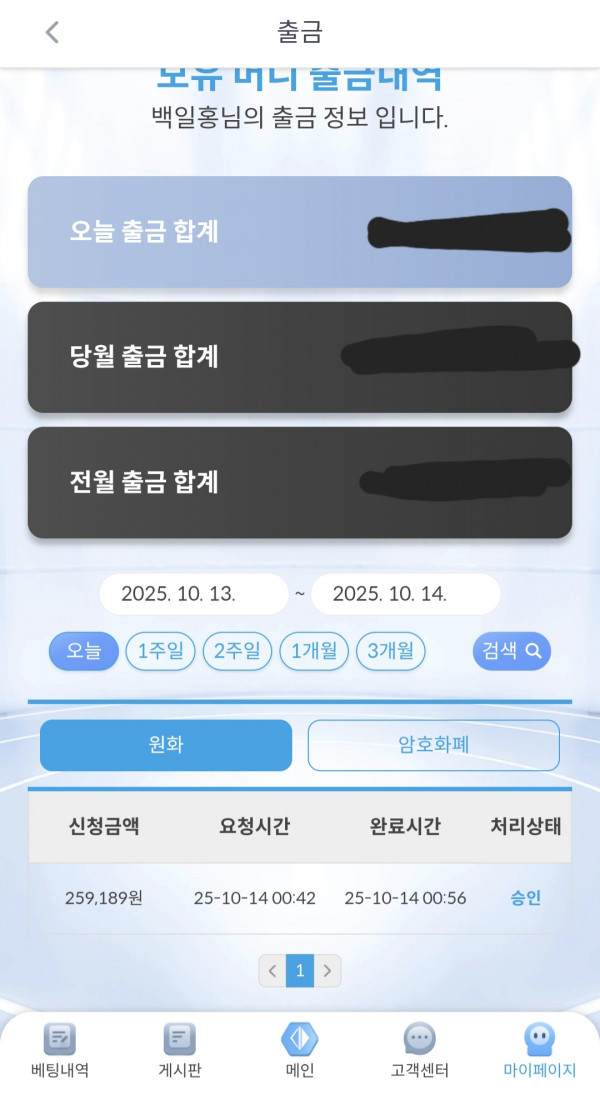Set the range to 1개월
Image resolution: width=600 pixels, height=1095 pixels.
(314, 651)
